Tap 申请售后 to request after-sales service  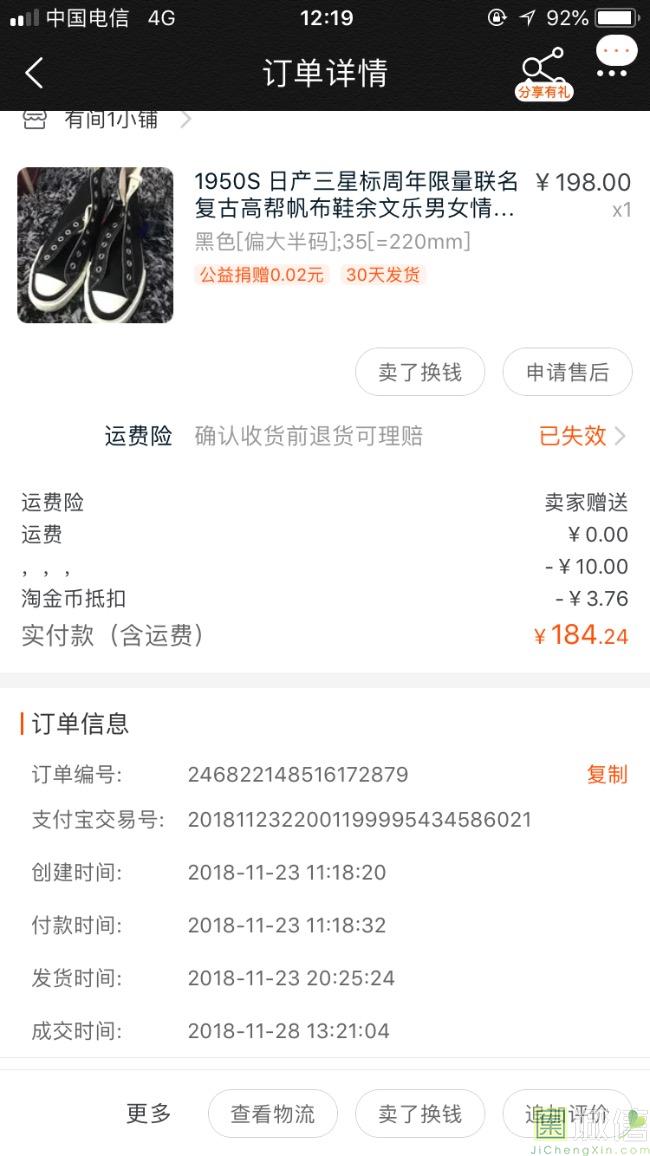pyautogui.click(x=567, y=372)
